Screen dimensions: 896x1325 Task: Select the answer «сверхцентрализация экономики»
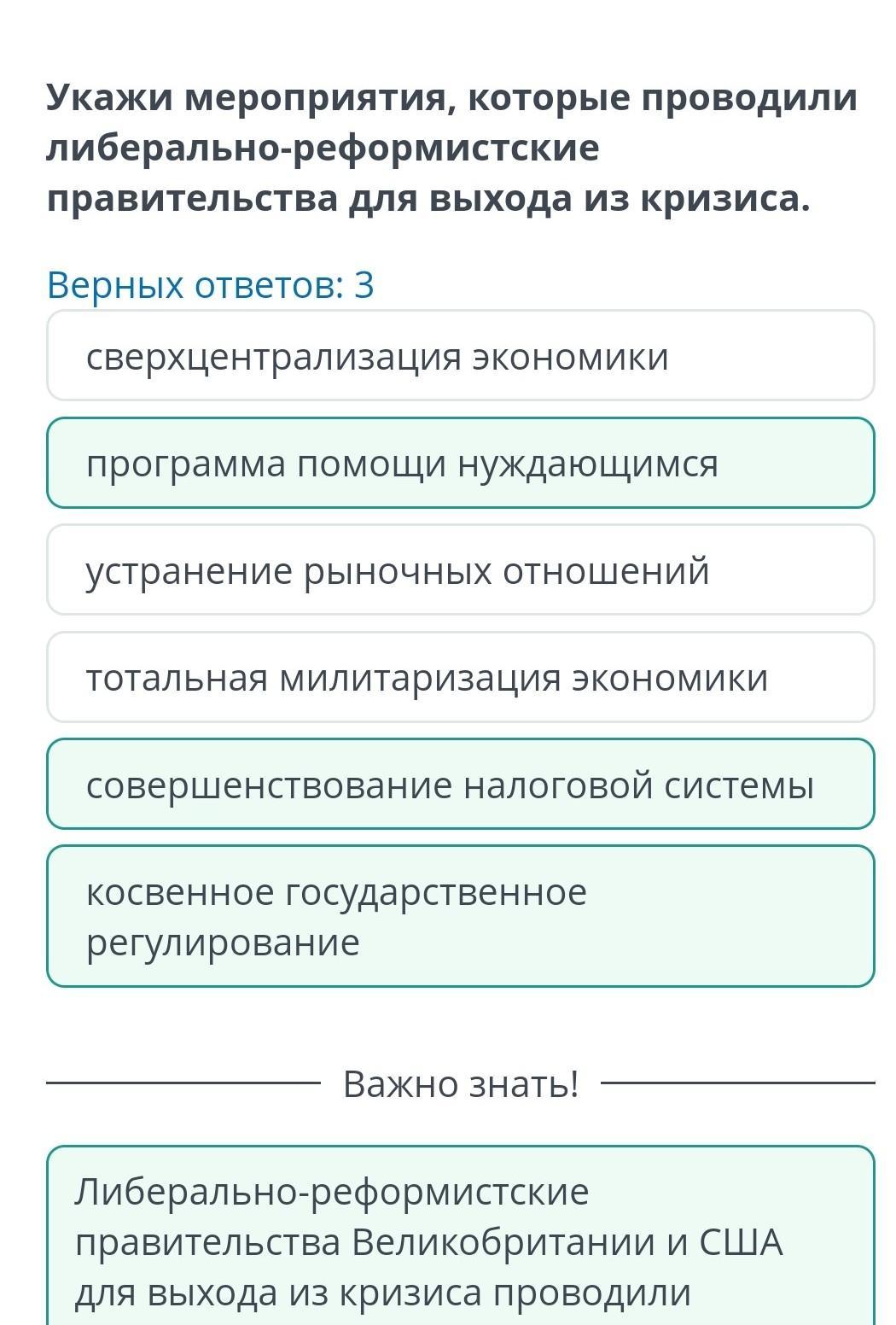461,356
